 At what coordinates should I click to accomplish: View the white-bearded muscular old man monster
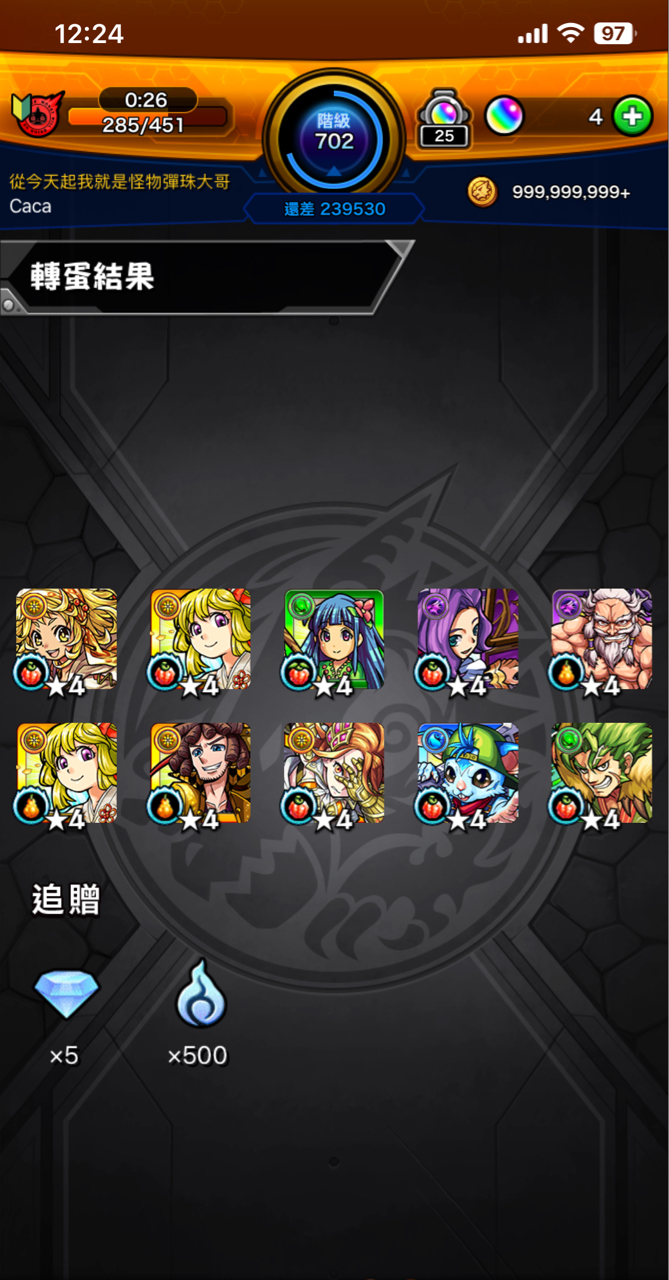tap(602, 640)
